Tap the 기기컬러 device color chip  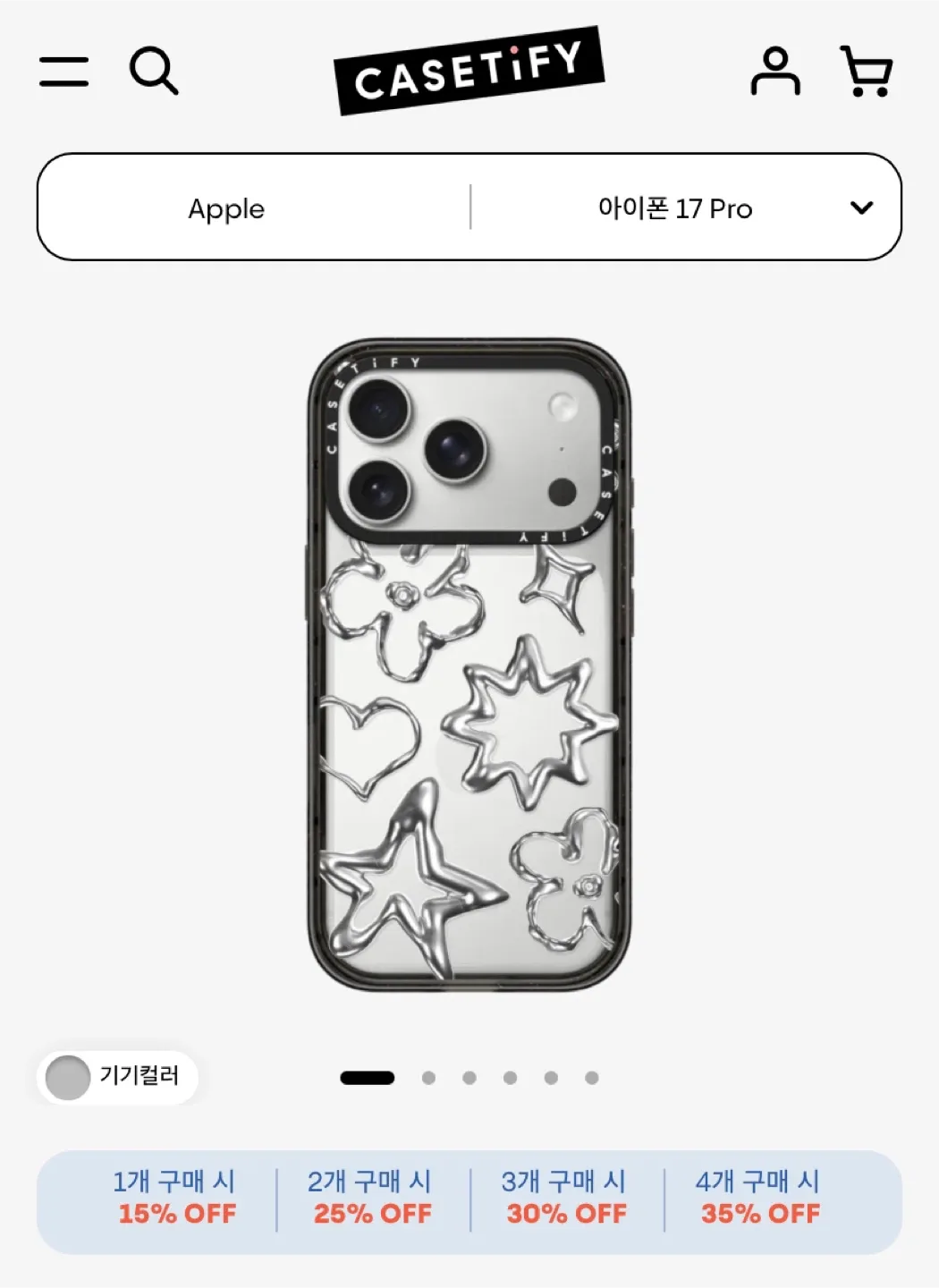pyautogui.click(x=117, y=1077)
